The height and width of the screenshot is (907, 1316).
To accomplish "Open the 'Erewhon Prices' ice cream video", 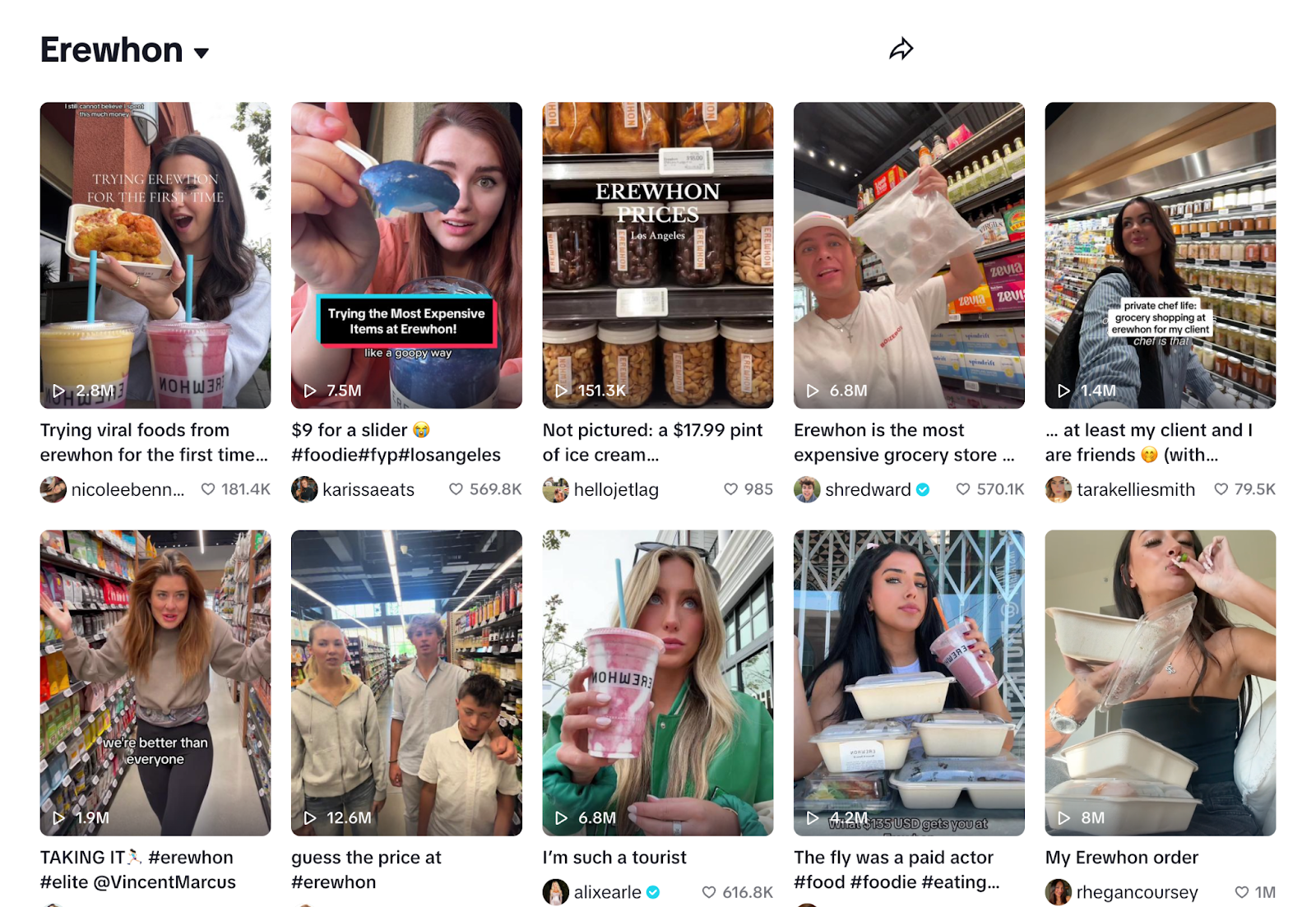I will (657, 255).
